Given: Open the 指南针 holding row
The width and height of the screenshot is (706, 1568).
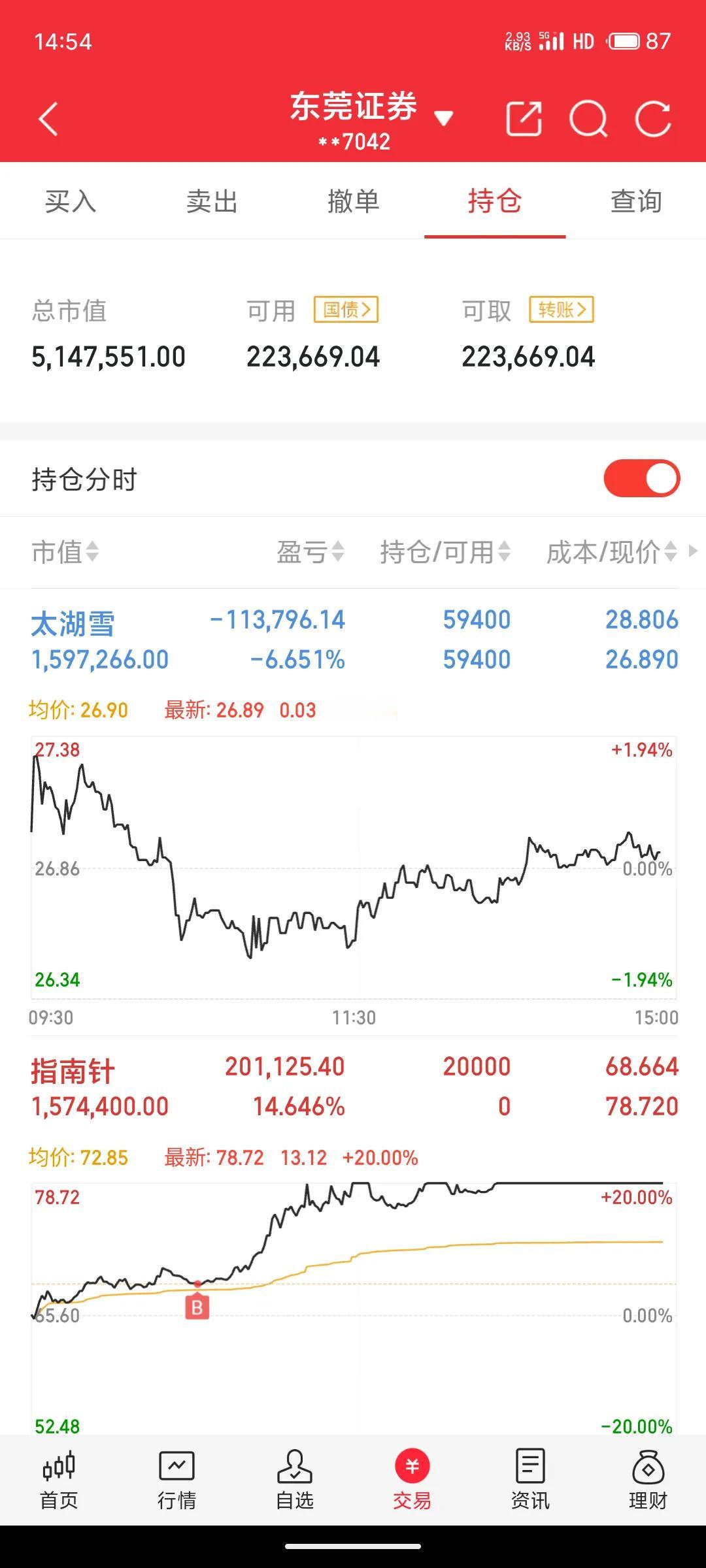Looking at the screenshot, I should pos(353,1086).
